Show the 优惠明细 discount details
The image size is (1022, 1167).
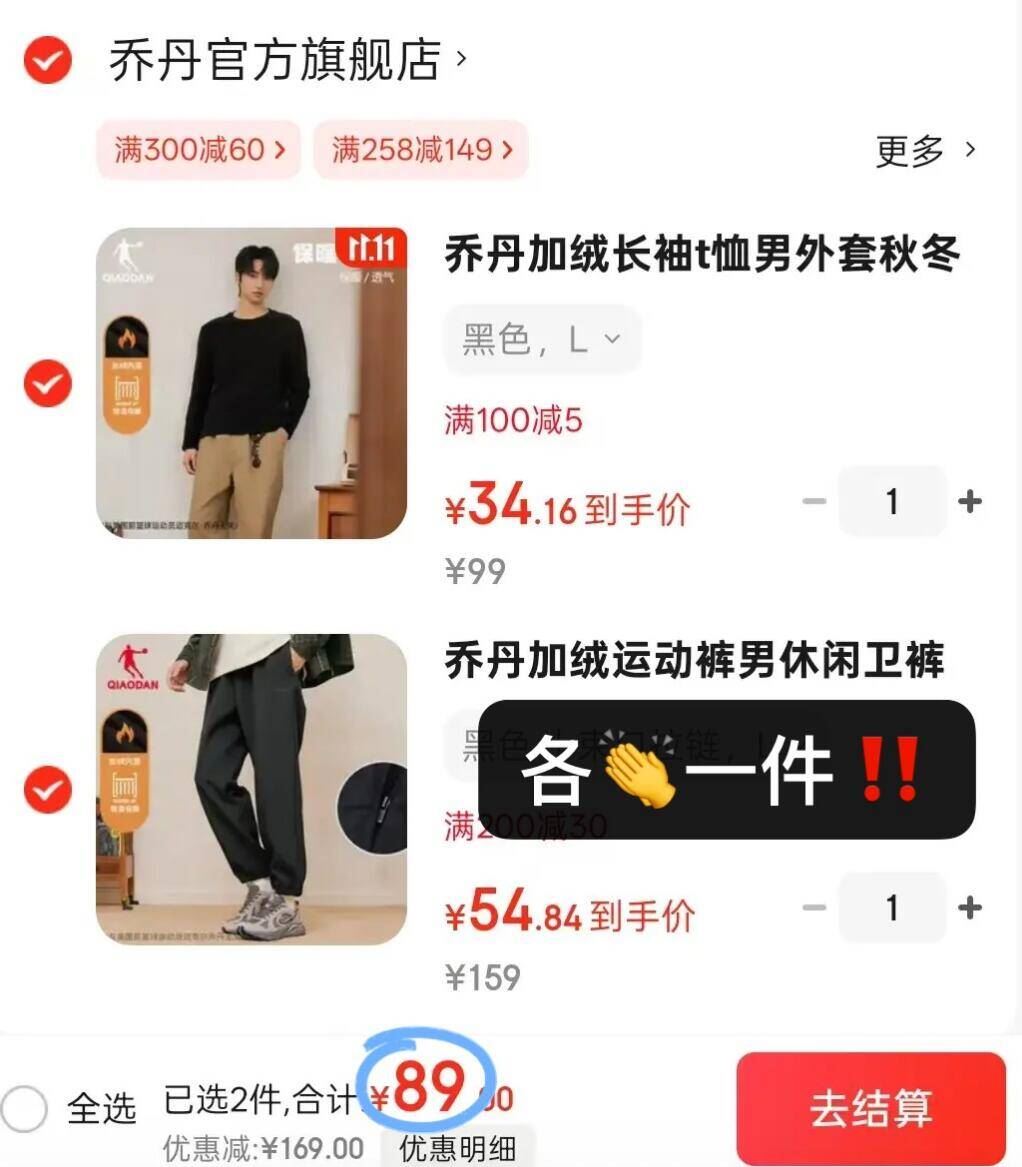point(457,1148)
